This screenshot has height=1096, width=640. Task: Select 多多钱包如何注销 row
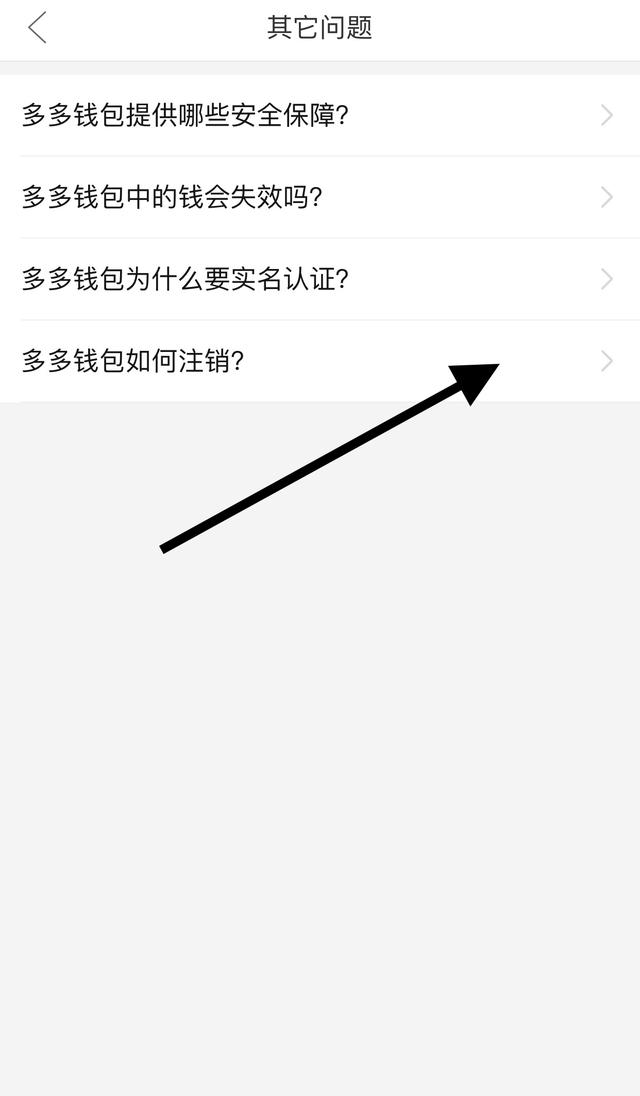(x=320, y=361)
